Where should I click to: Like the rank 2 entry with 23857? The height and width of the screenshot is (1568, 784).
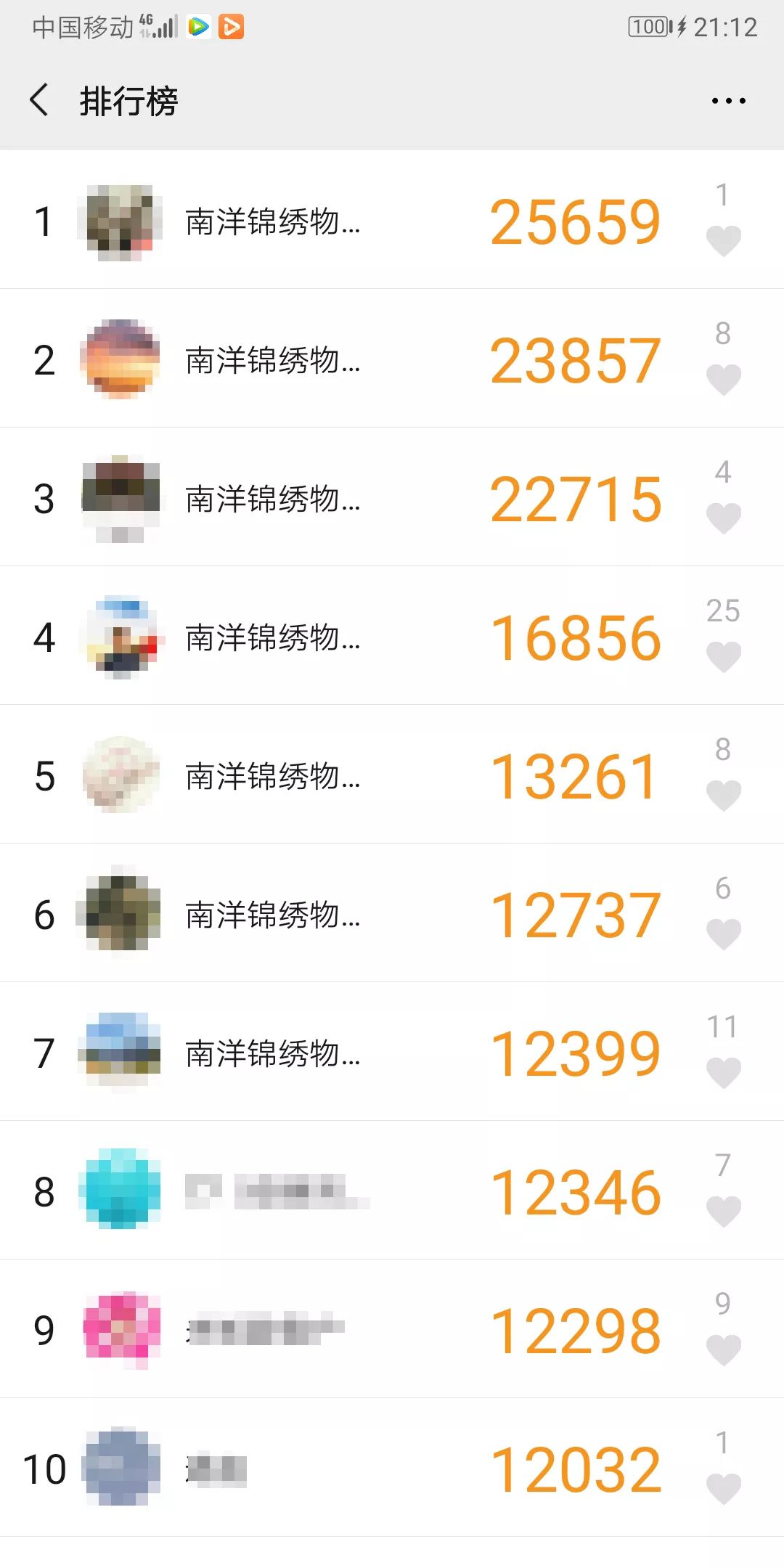pos(723,379)
